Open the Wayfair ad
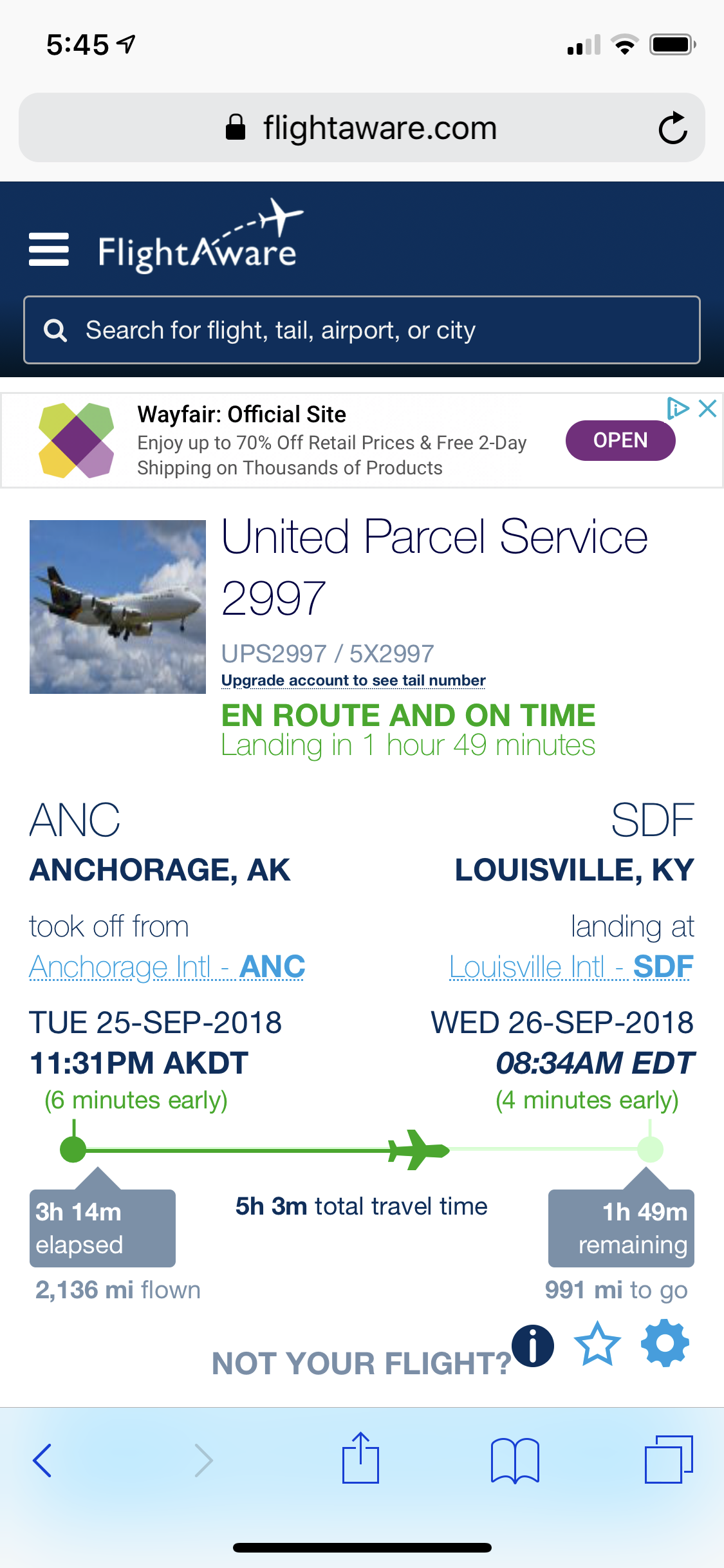The height and width of the screenshot is (1568, 724). 620,440
